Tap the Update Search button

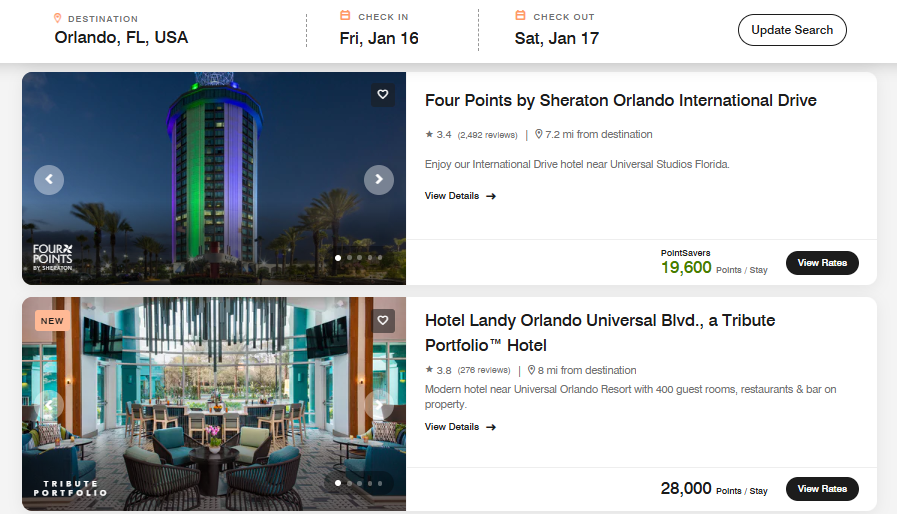click(x=792, y=30)
